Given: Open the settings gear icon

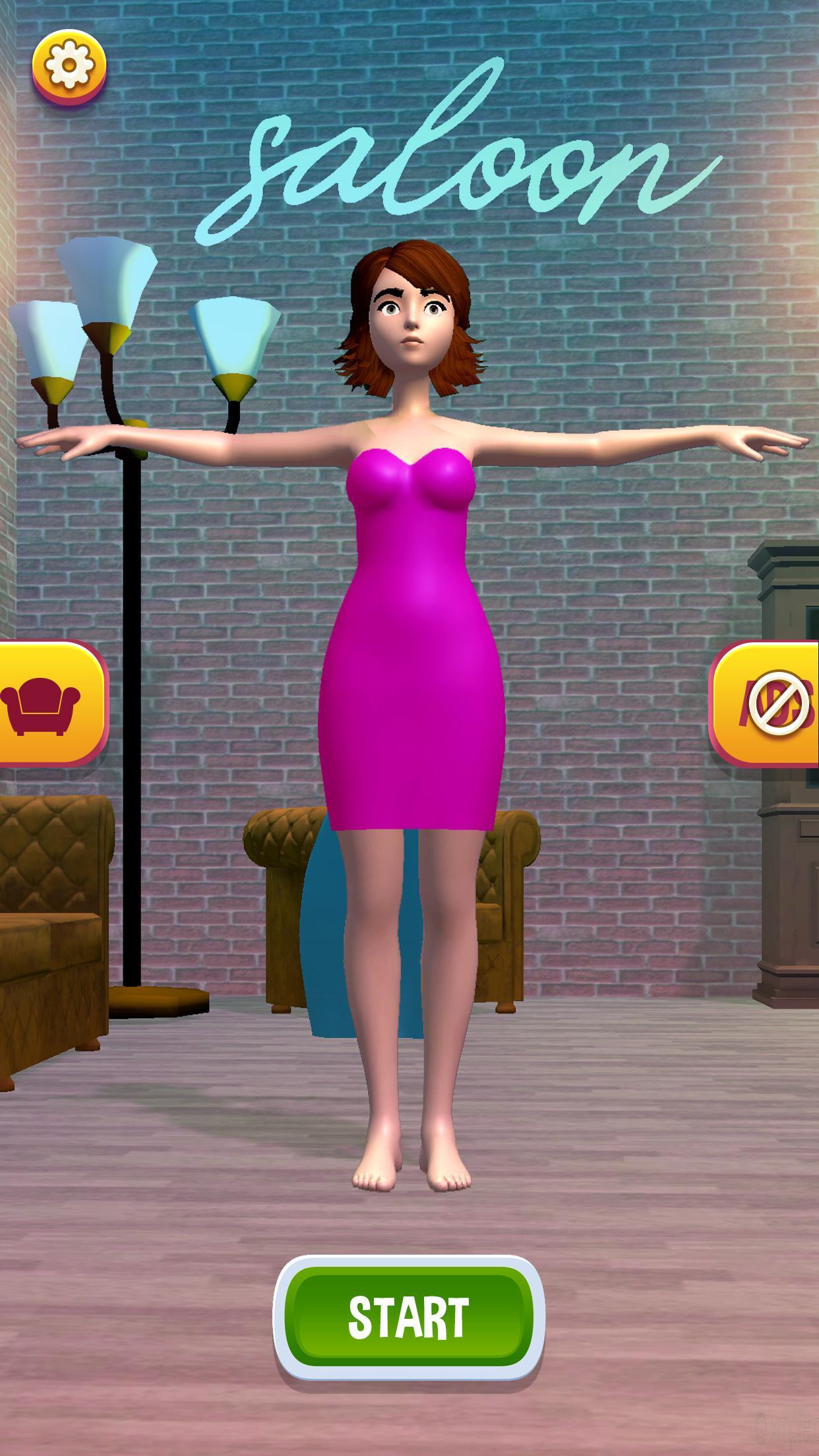Looking at the screenshot, I should tap(69, 64).
